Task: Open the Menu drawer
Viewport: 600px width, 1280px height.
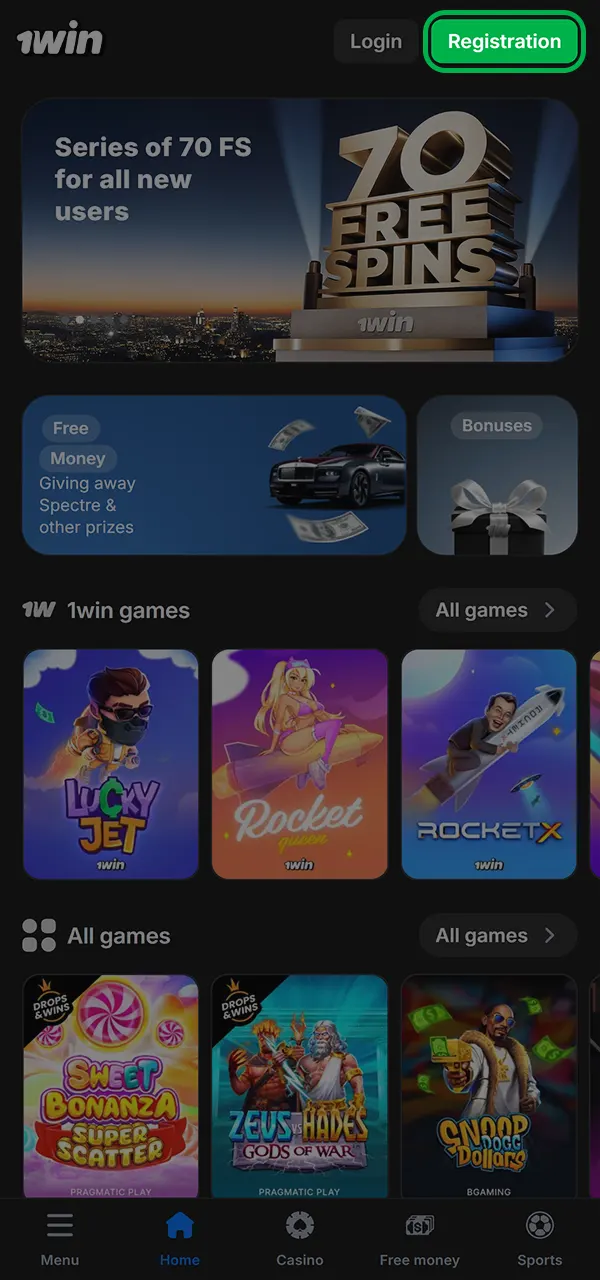Action: tap(60, 1240)
